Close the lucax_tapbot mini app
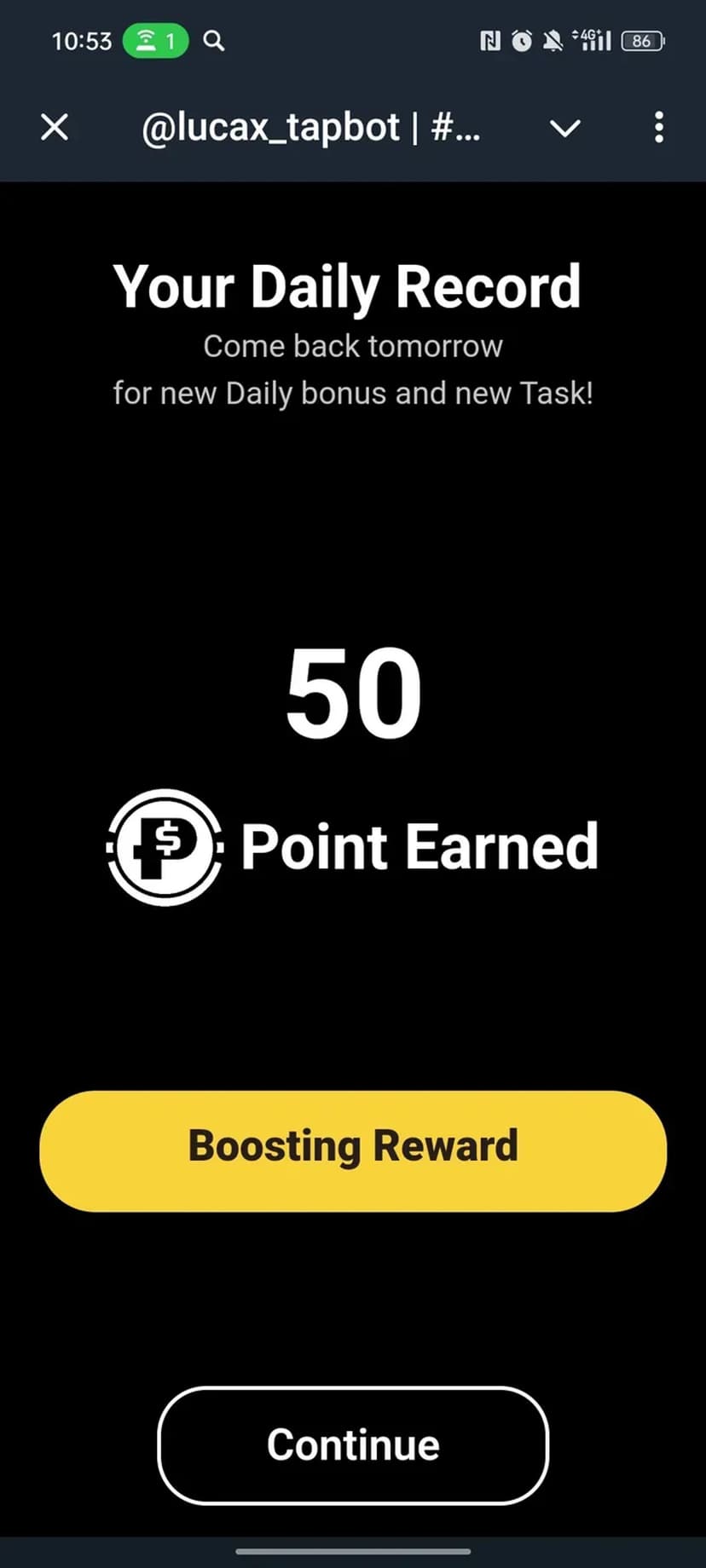The image size is (706, 1568). [55, 128]
